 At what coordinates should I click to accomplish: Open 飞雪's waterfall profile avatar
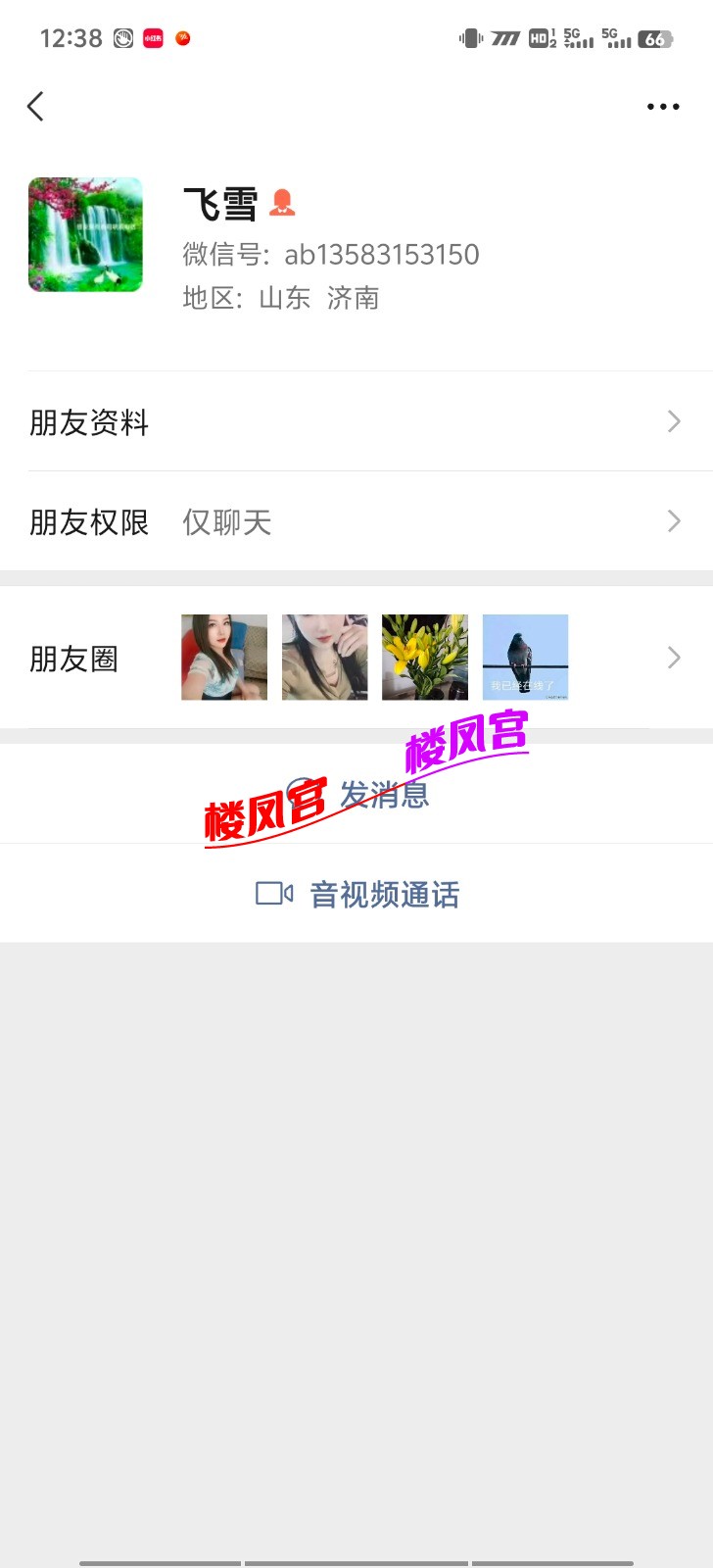click(x=85, y=234)
